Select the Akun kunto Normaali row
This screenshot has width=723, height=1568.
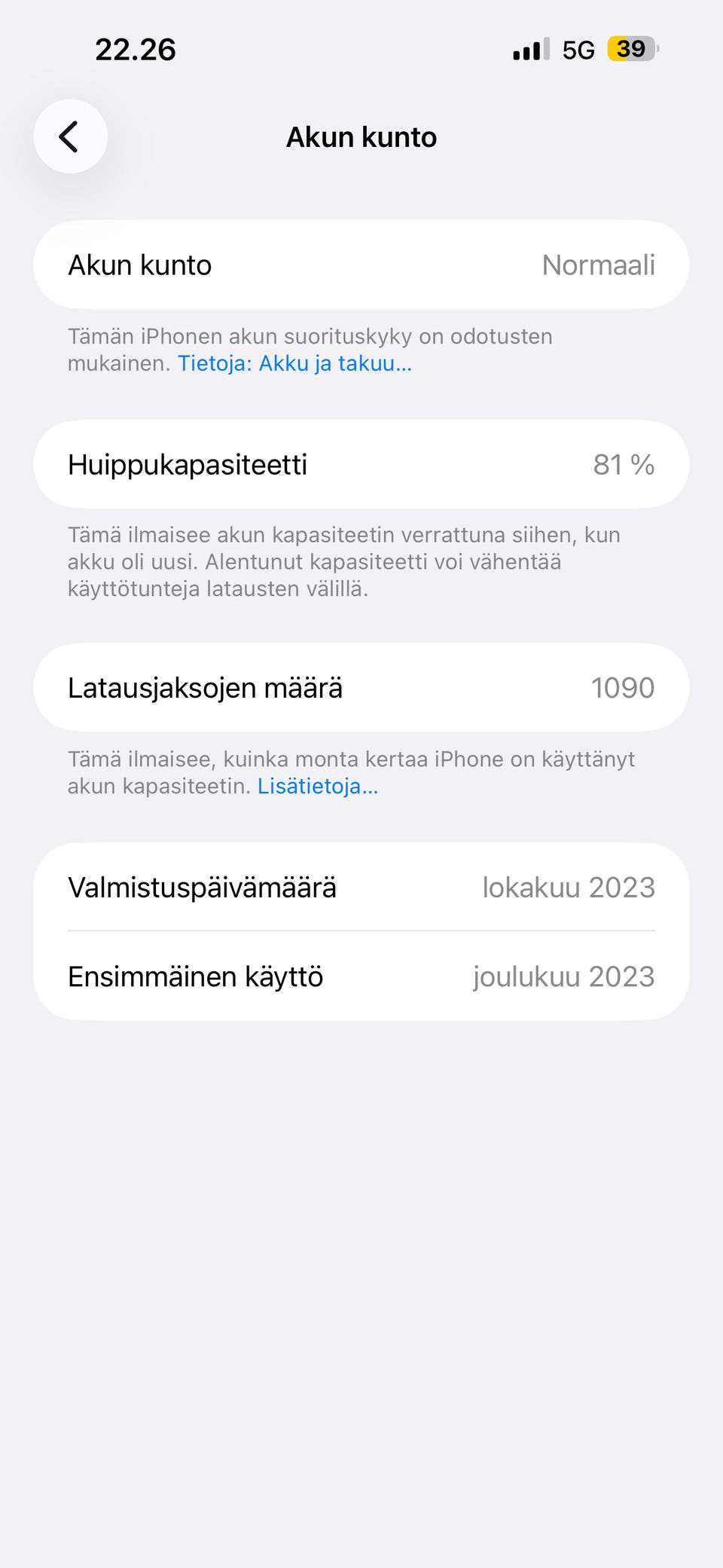(x=361, y=264)
